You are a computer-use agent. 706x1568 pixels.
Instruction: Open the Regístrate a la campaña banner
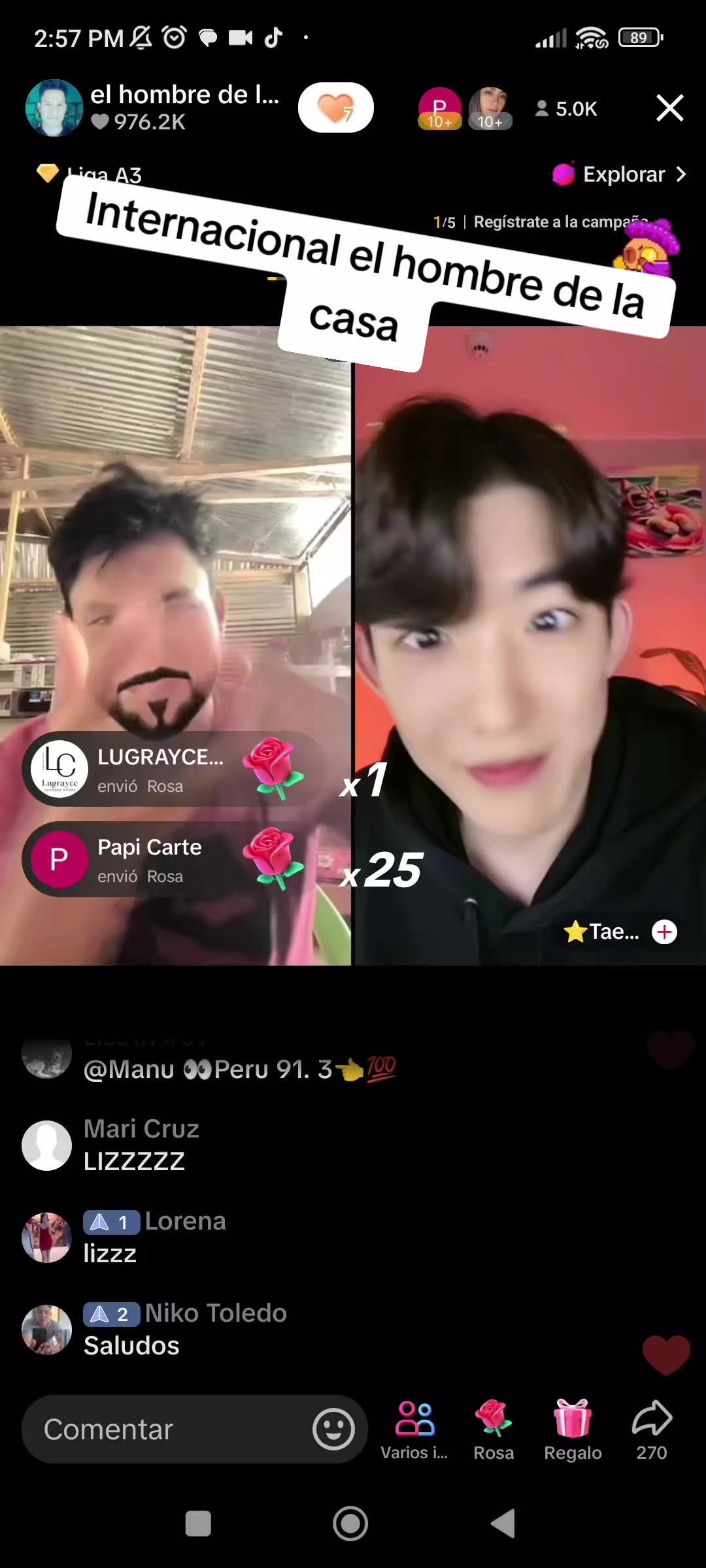(560, 222)
